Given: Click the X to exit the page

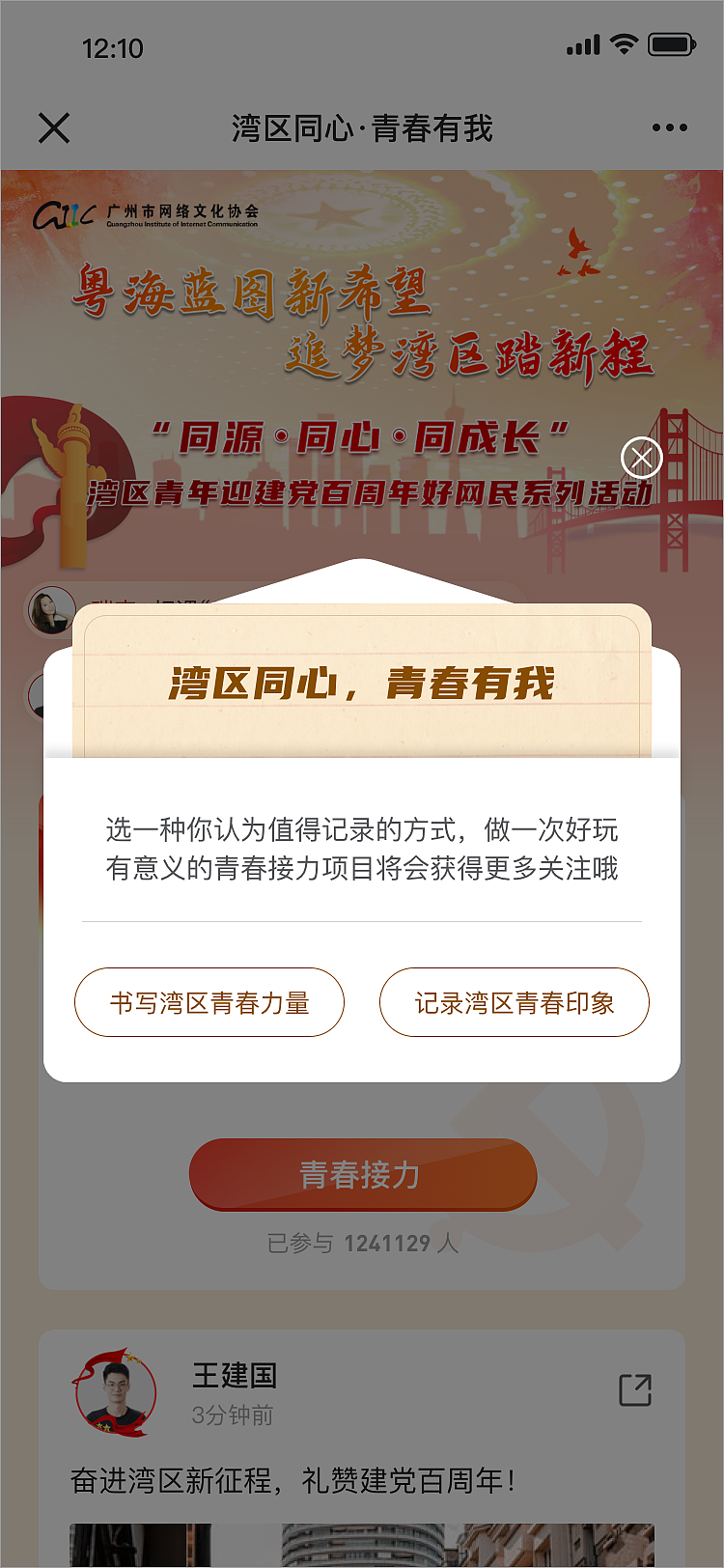Looking at the screenshot, I should [55, 126].
